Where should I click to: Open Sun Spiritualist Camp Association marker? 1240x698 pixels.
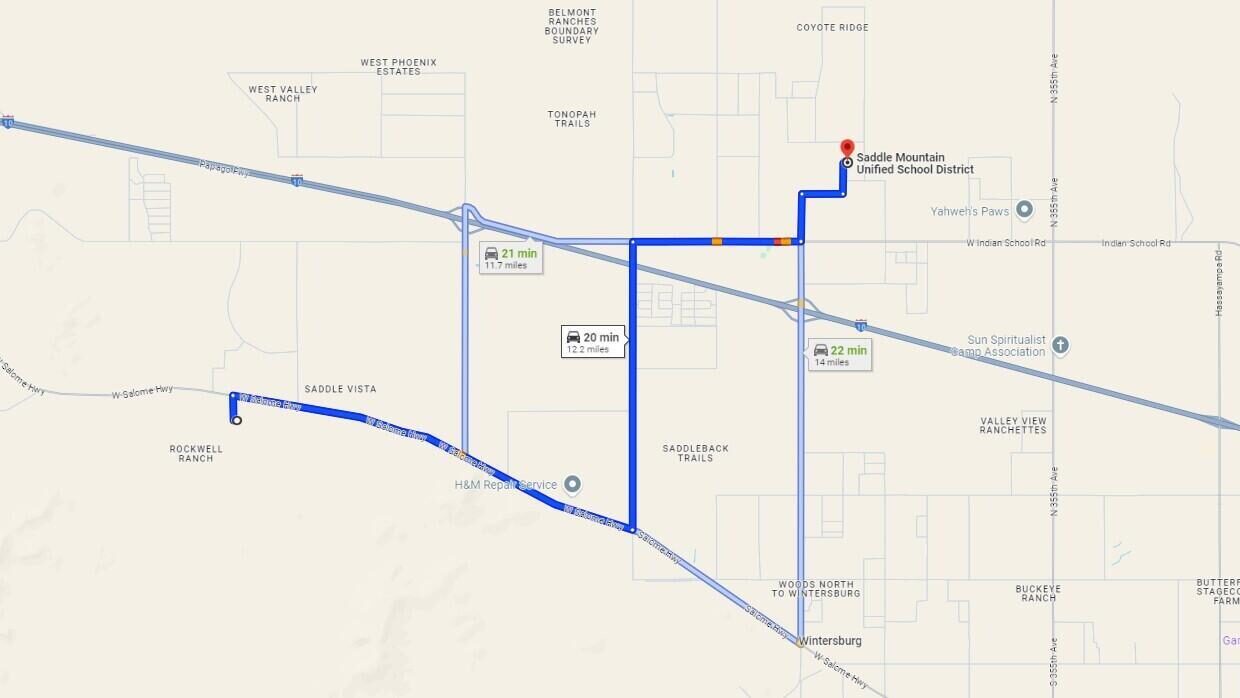coord(1061,345)
